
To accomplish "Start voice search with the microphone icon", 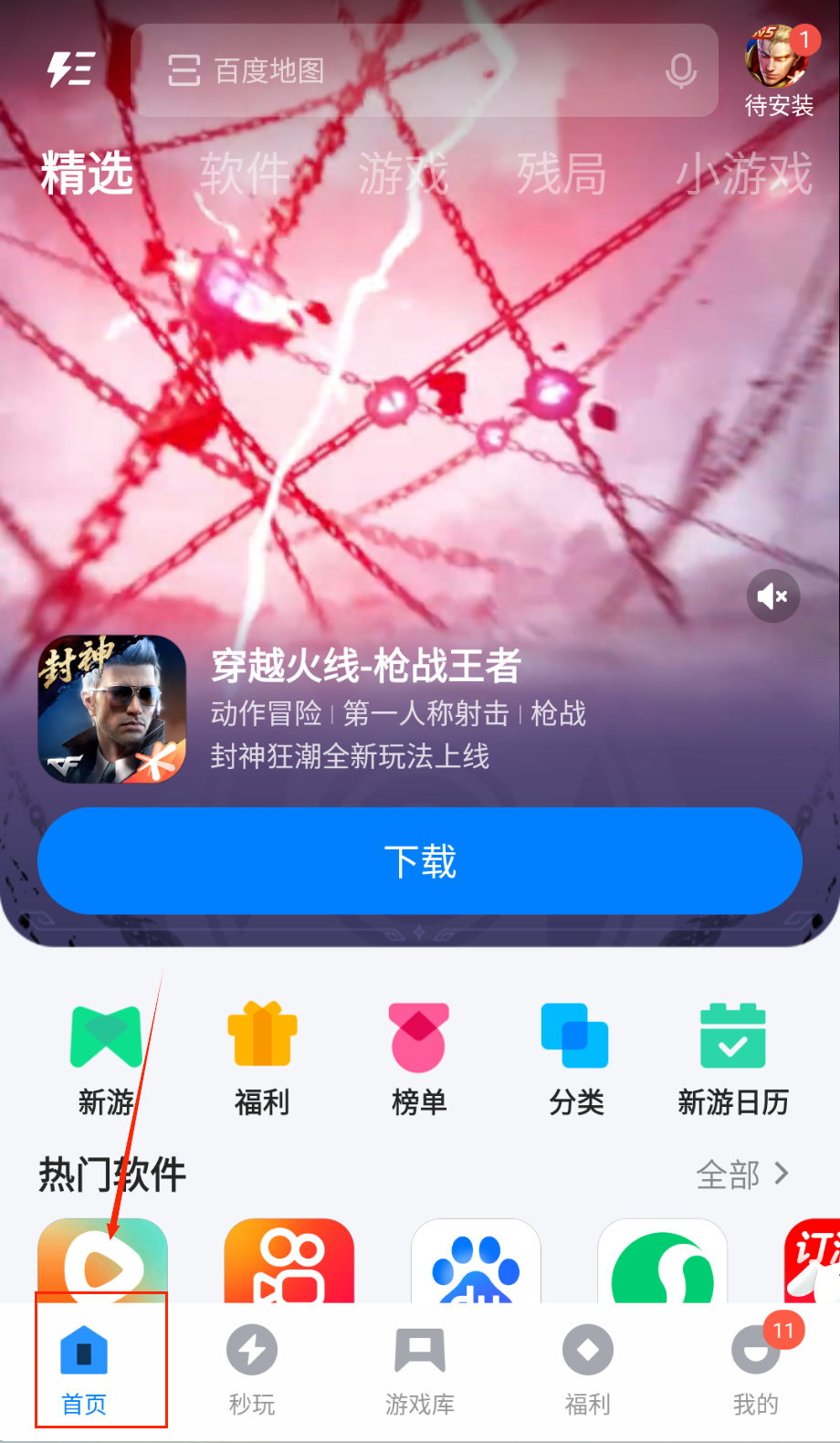I will [x=680, y=70].
